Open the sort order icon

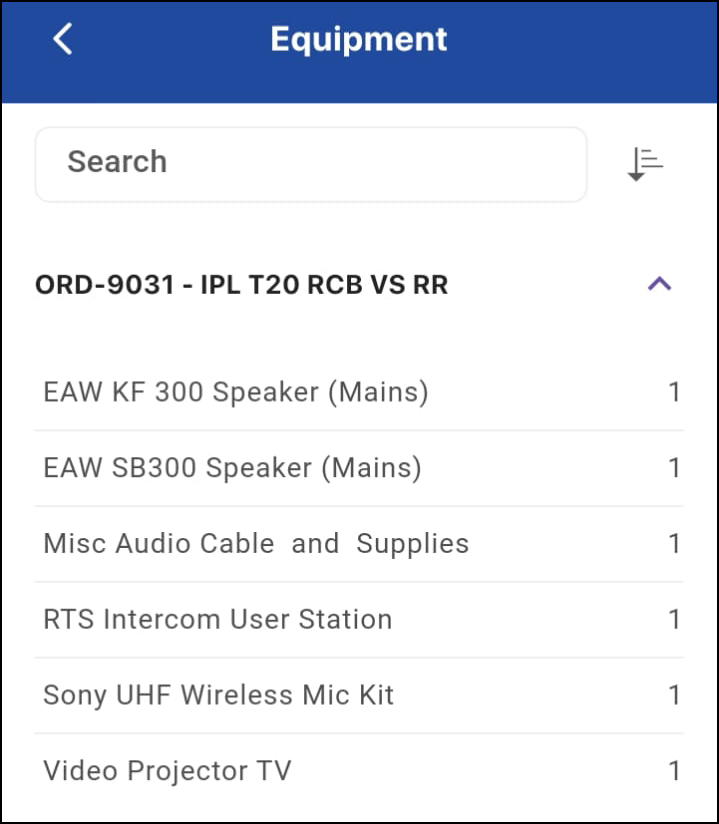click(645, 164)
